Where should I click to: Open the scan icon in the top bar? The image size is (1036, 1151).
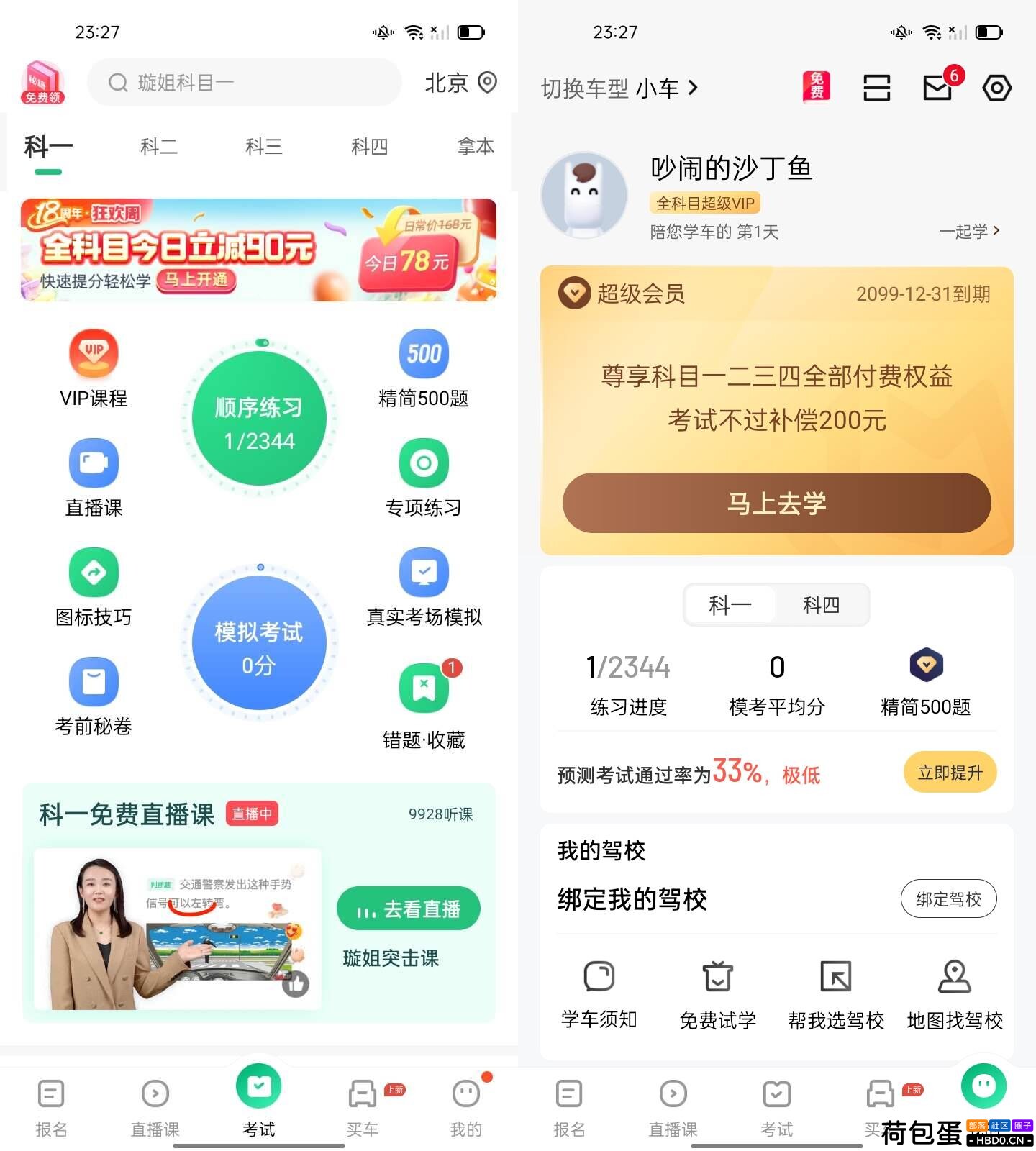[x=876, y=88]
